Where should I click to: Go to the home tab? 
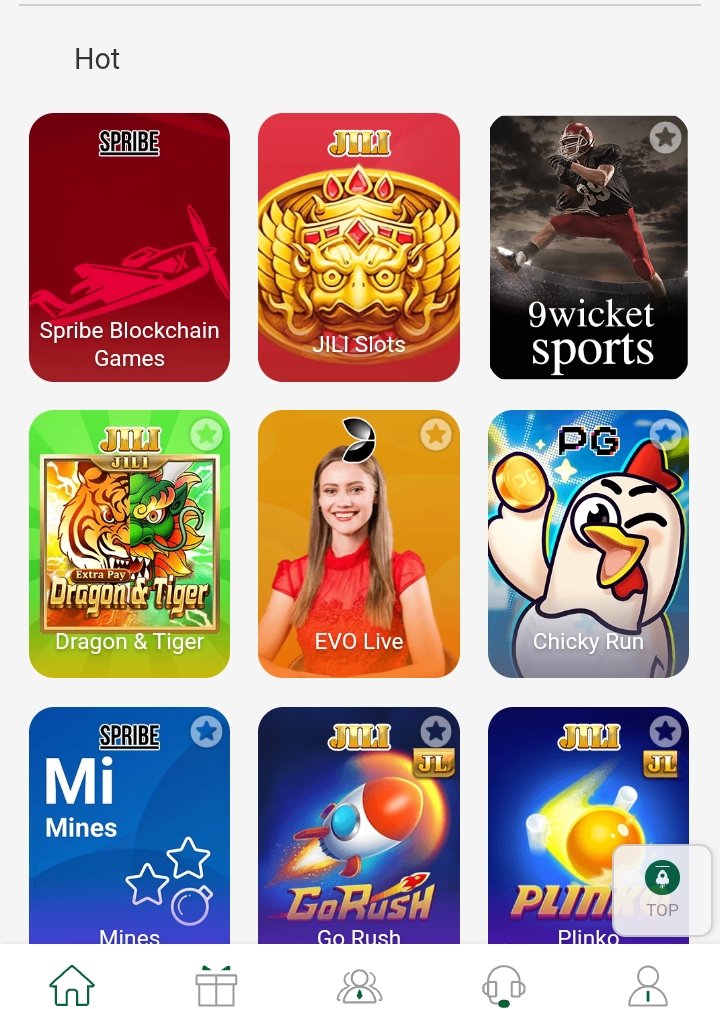tap(72, 985)
